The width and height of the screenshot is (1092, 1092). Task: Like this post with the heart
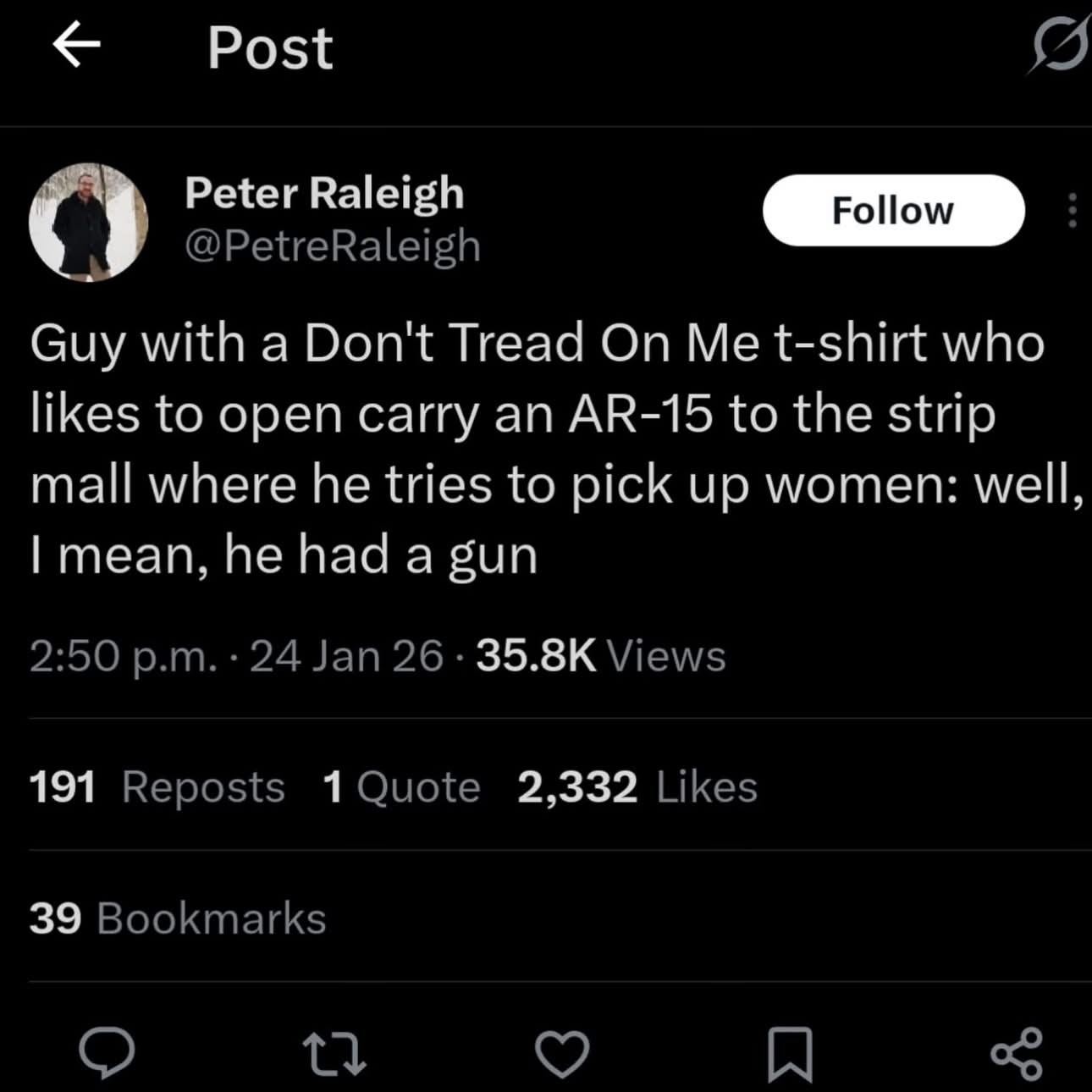pyautogui.click(x=562, y=1054)
